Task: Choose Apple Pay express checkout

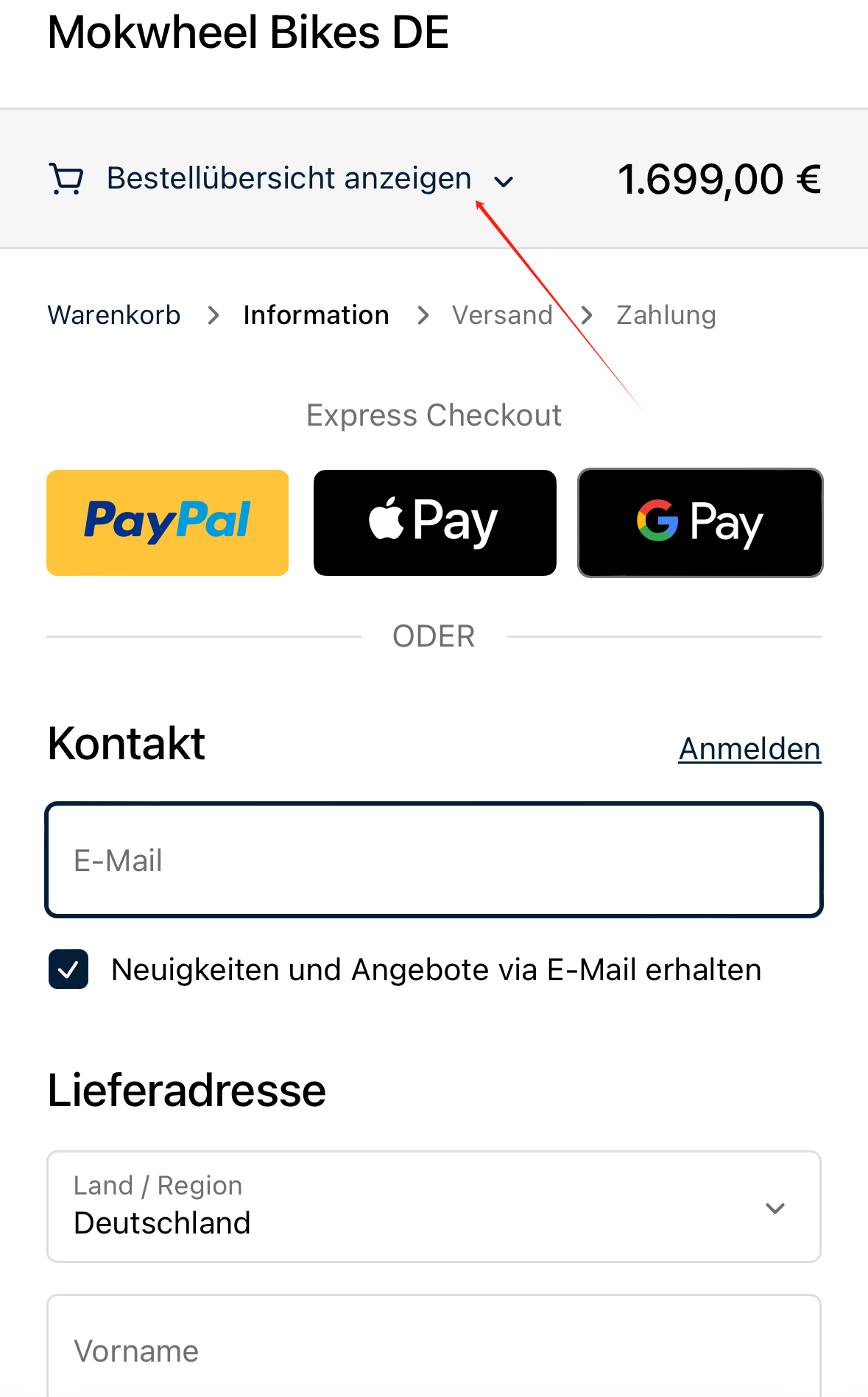Action: (434, 523)
